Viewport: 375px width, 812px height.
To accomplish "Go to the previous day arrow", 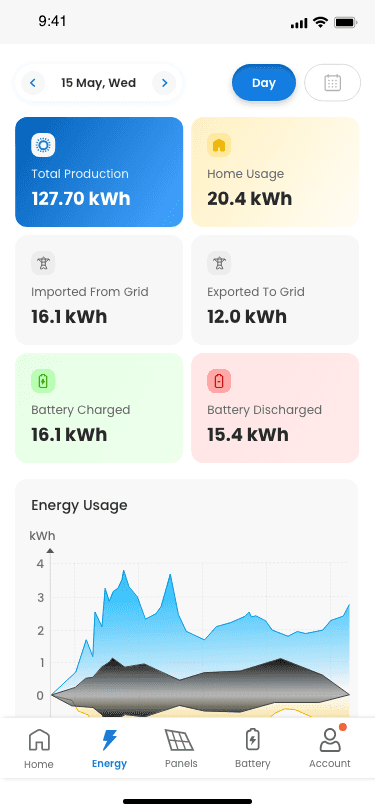I will pyautogui.click(x=33, y=83).
